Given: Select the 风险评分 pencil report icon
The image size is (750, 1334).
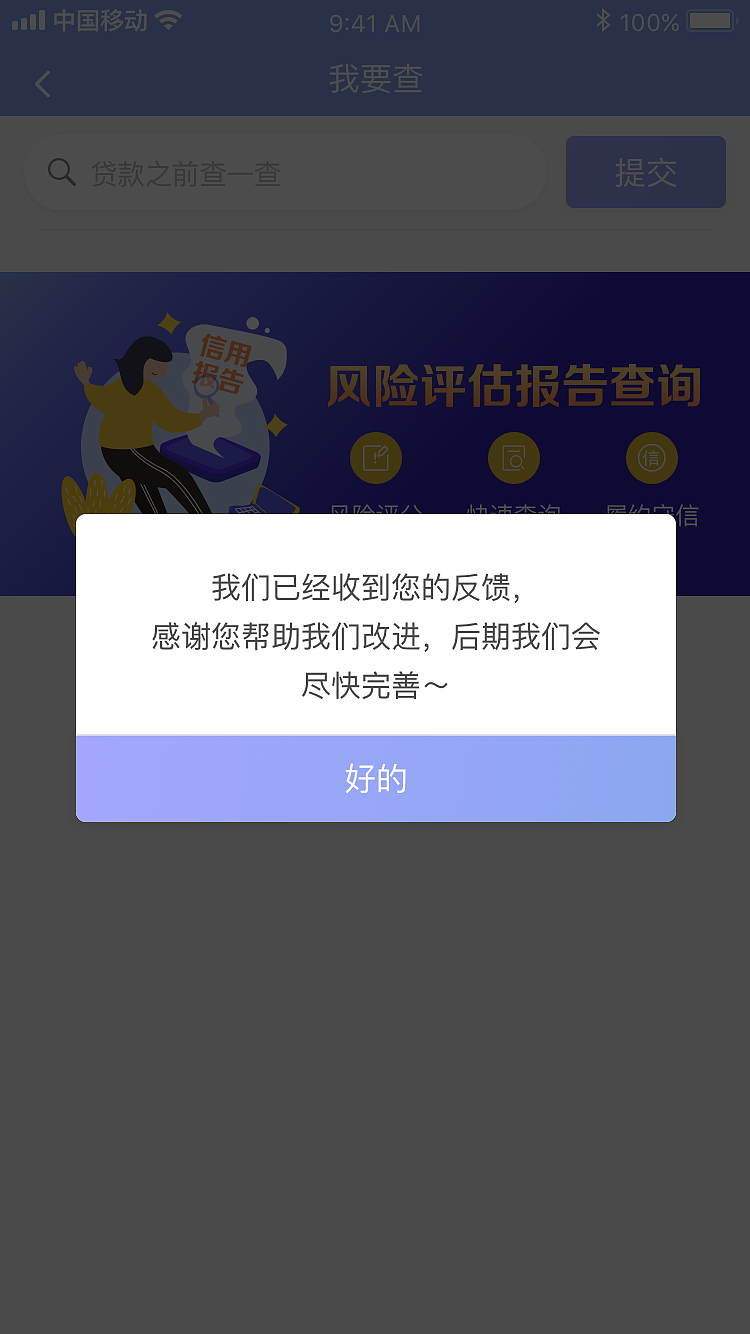Looking at the screenshot, I should tap(376, 458).
